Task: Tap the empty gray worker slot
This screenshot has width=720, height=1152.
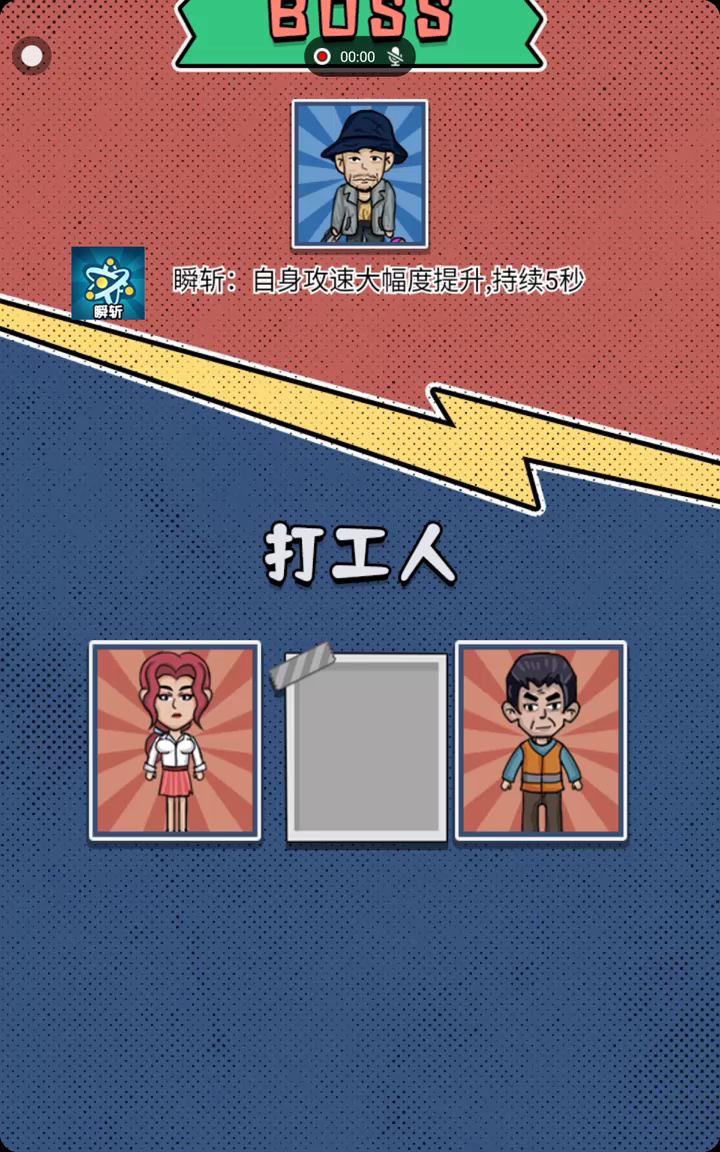Action: tap(366, 746)
